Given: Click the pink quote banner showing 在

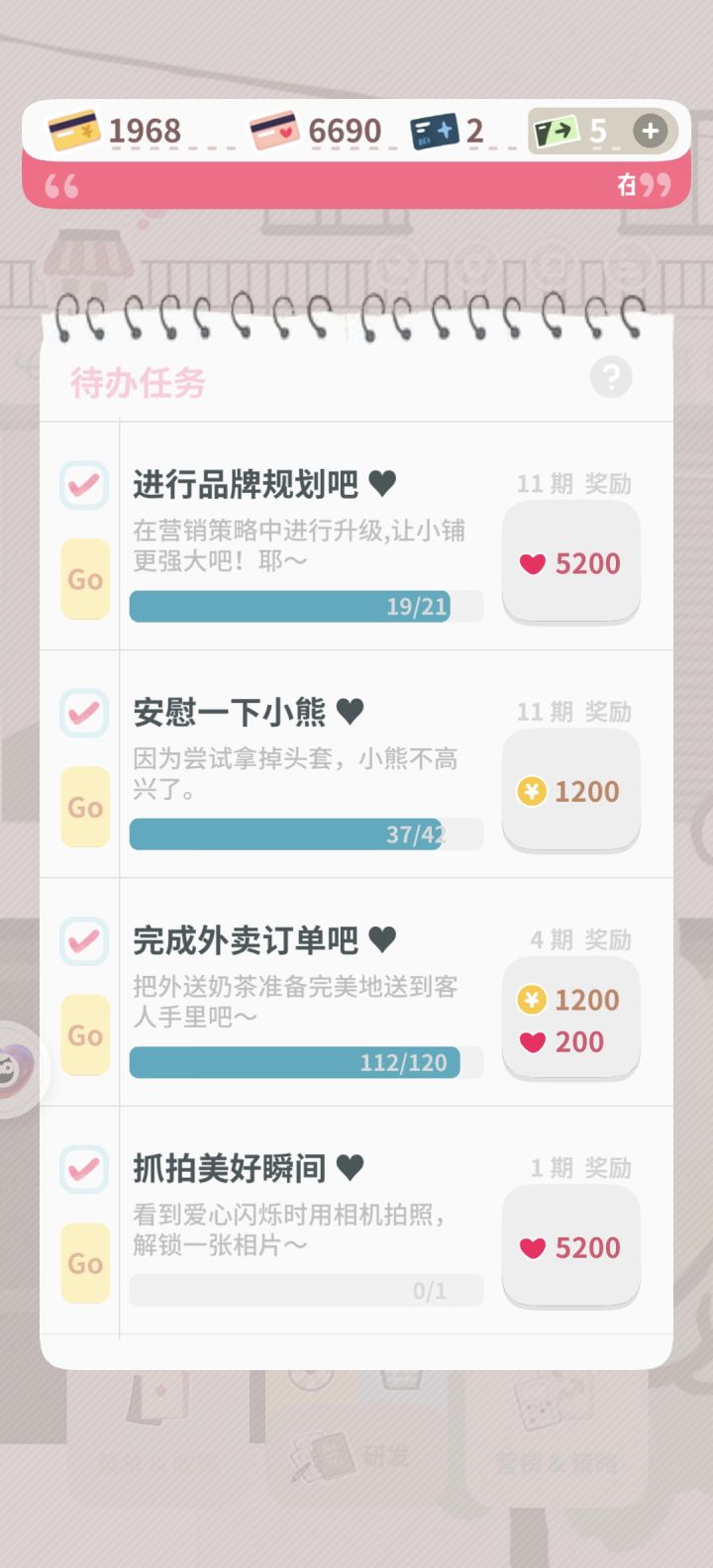Looking at the screenshot, I should point(356,186).
